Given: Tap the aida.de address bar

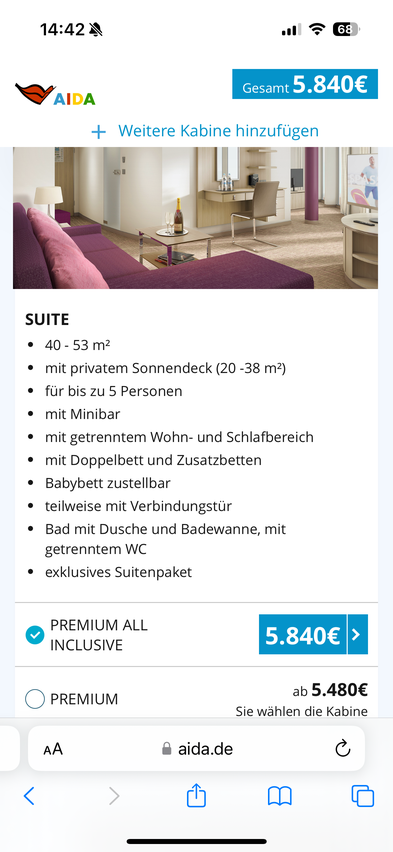Looking at the screenshot, I should click(196, 749).
